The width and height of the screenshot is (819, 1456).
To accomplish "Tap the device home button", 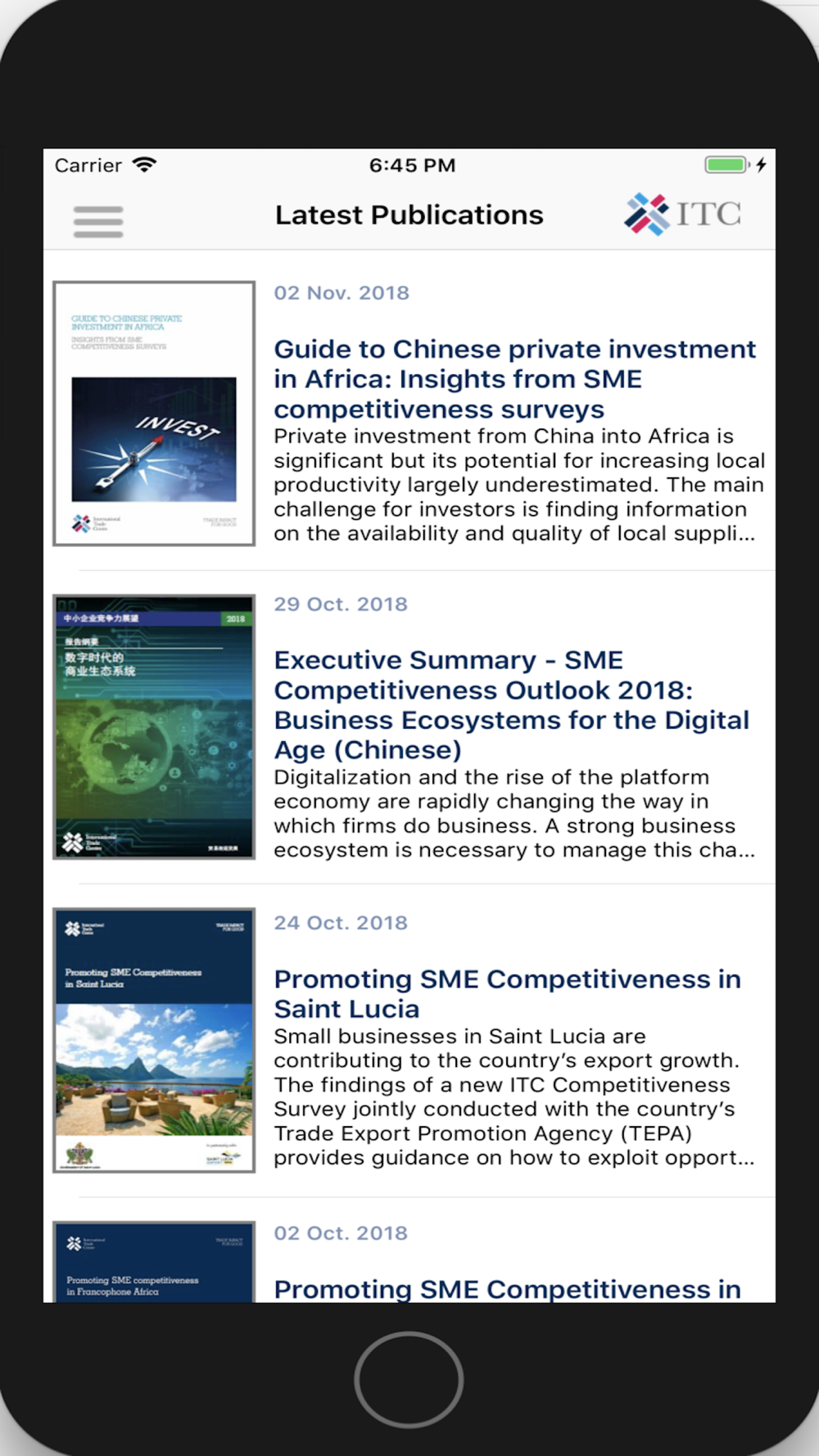I will tap(409, 1379).
